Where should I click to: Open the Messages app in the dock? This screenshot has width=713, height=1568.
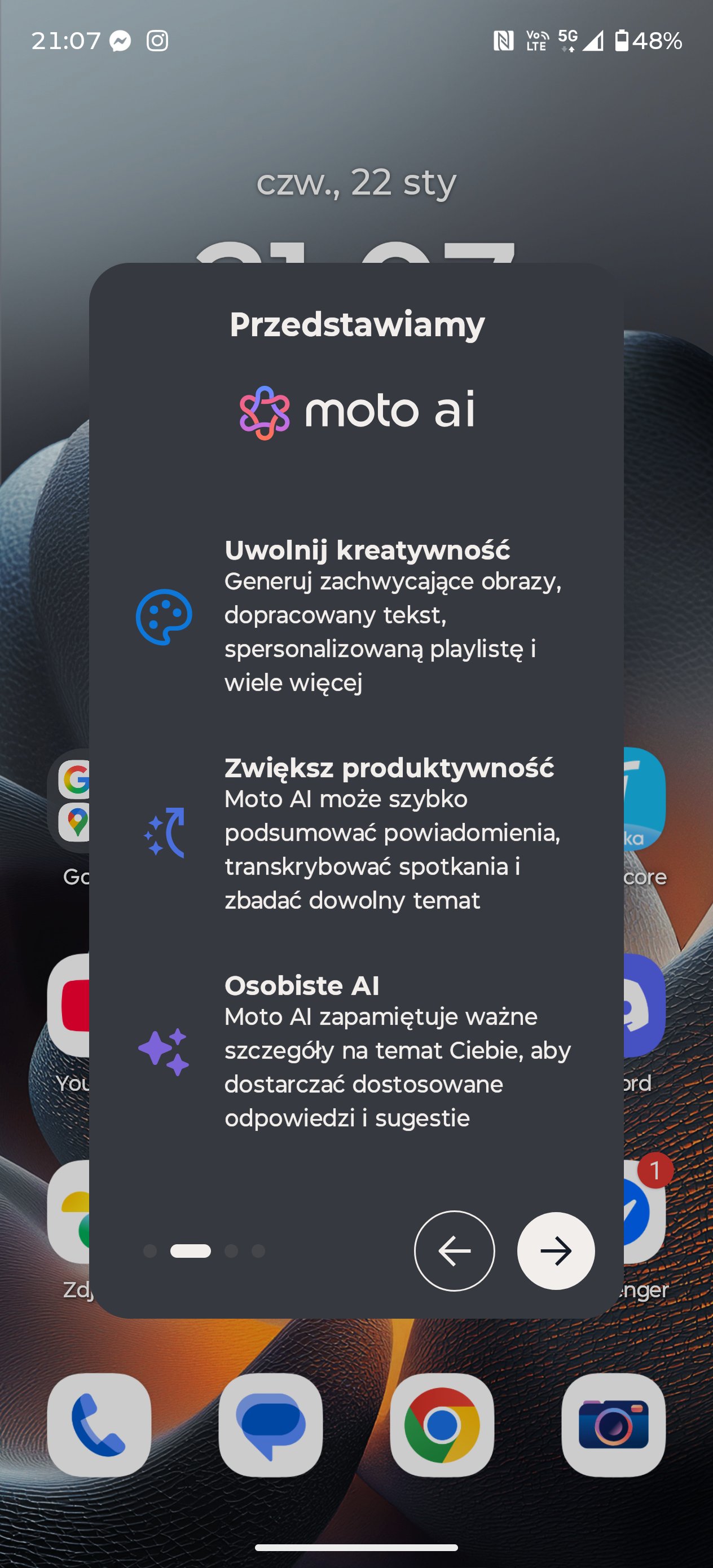coord(270,1425)
